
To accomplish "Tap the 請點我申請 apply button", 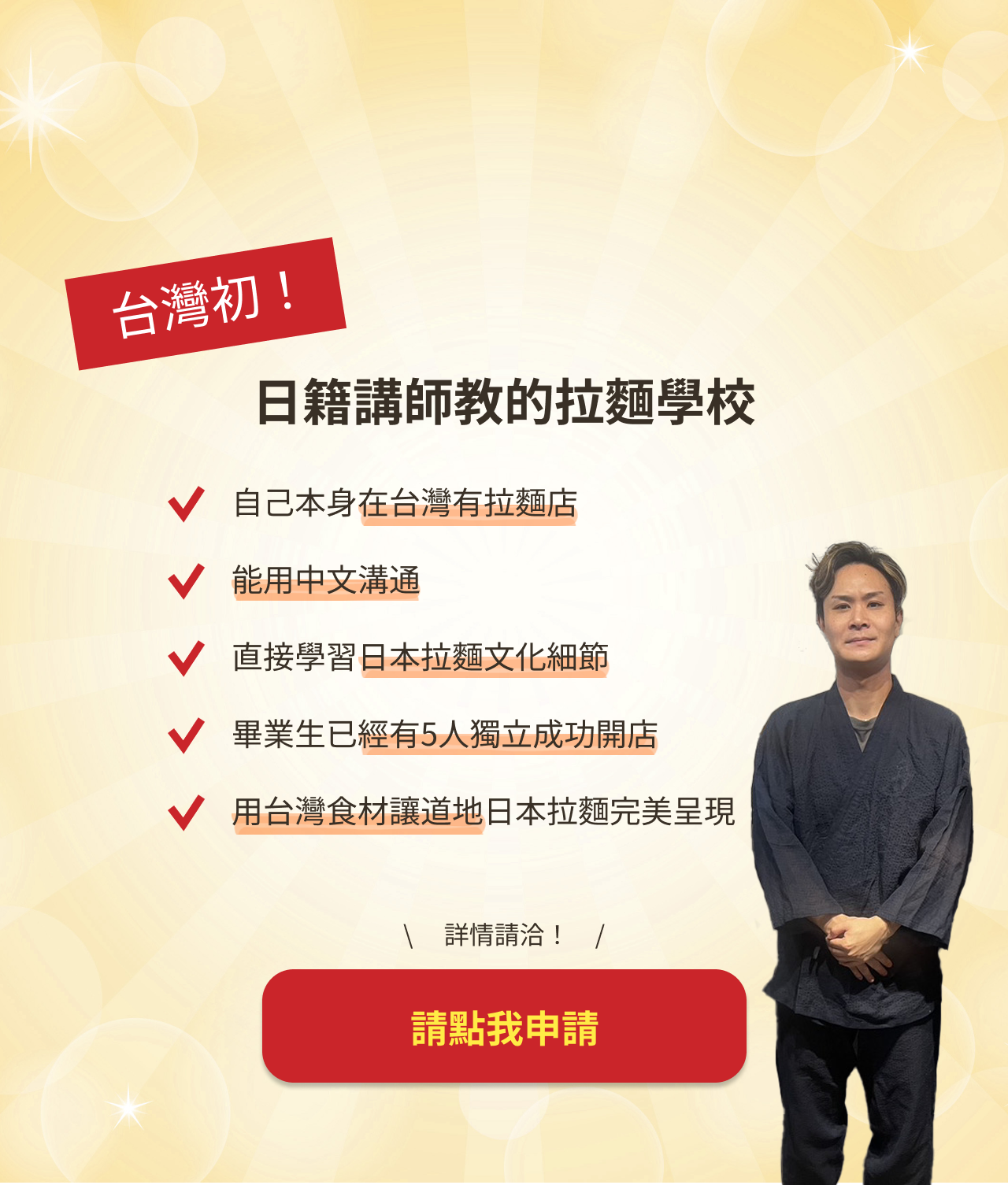I will 504,1026.
